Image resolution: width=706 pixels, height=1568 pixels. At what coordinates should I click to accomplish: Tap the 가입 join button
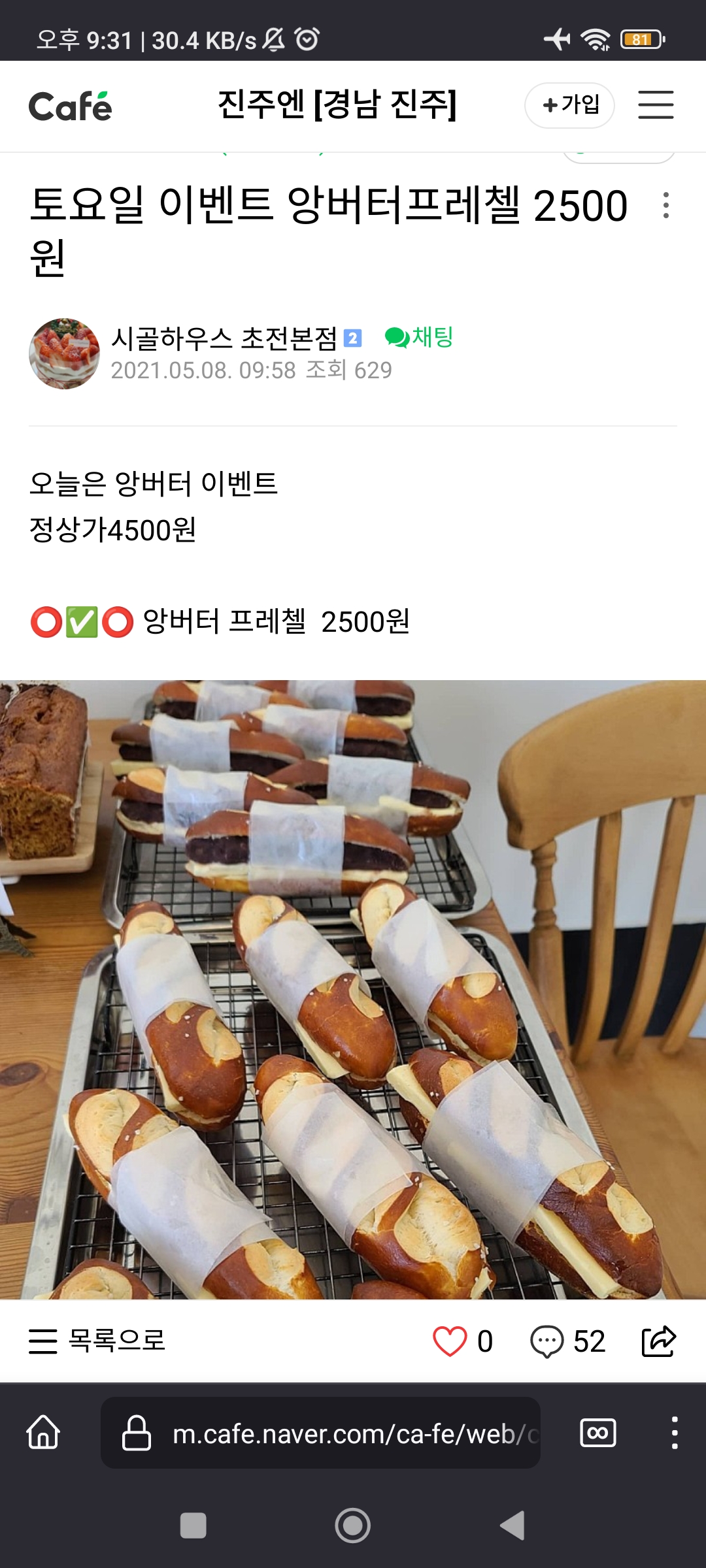pos(569,105)
